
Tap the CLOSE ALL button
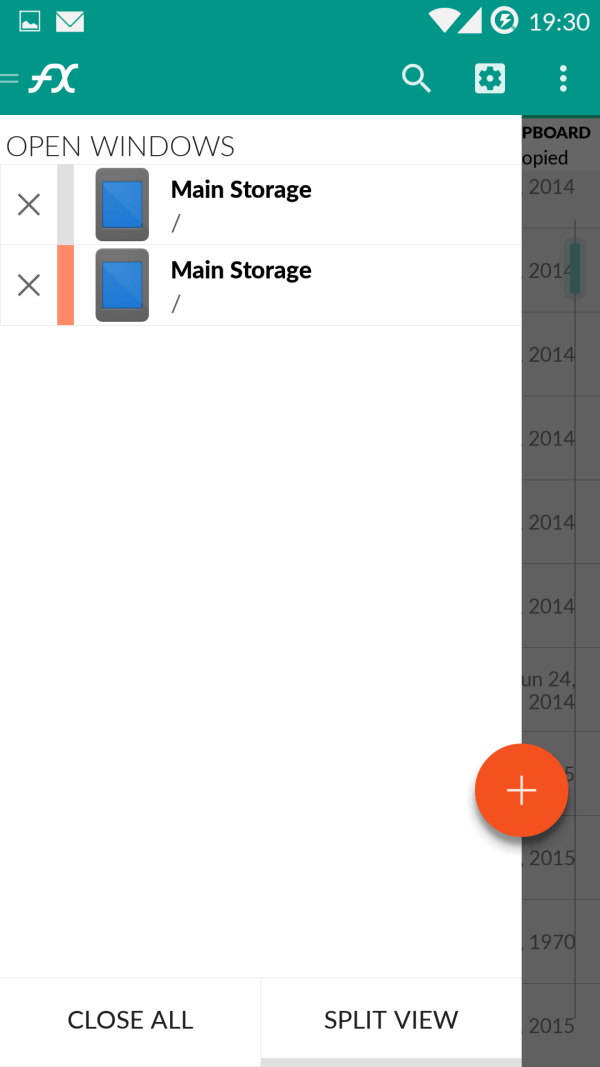pyautogui.click(x=130, y=1020)
